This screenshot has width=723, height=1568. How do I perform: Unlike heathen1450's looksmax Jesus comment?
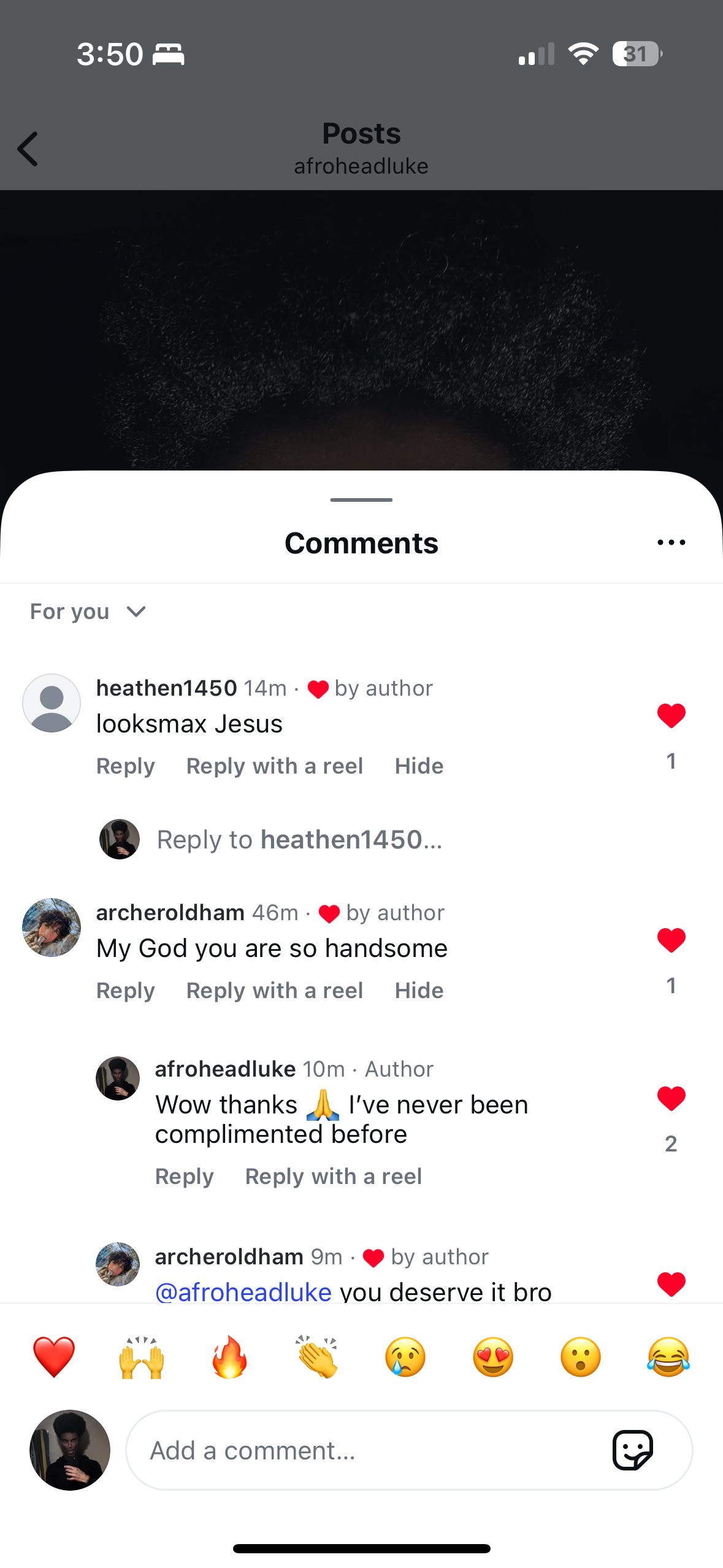tap(671, 716)
